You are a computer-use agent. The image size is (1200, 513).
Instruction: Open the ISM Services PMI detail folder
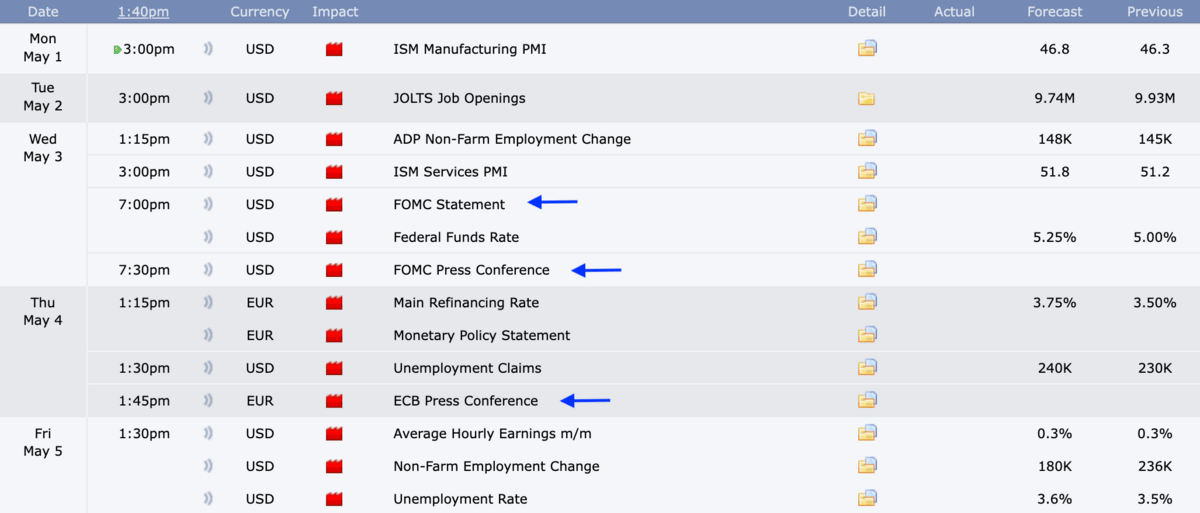pyautogui.click(x=867, y=171)
